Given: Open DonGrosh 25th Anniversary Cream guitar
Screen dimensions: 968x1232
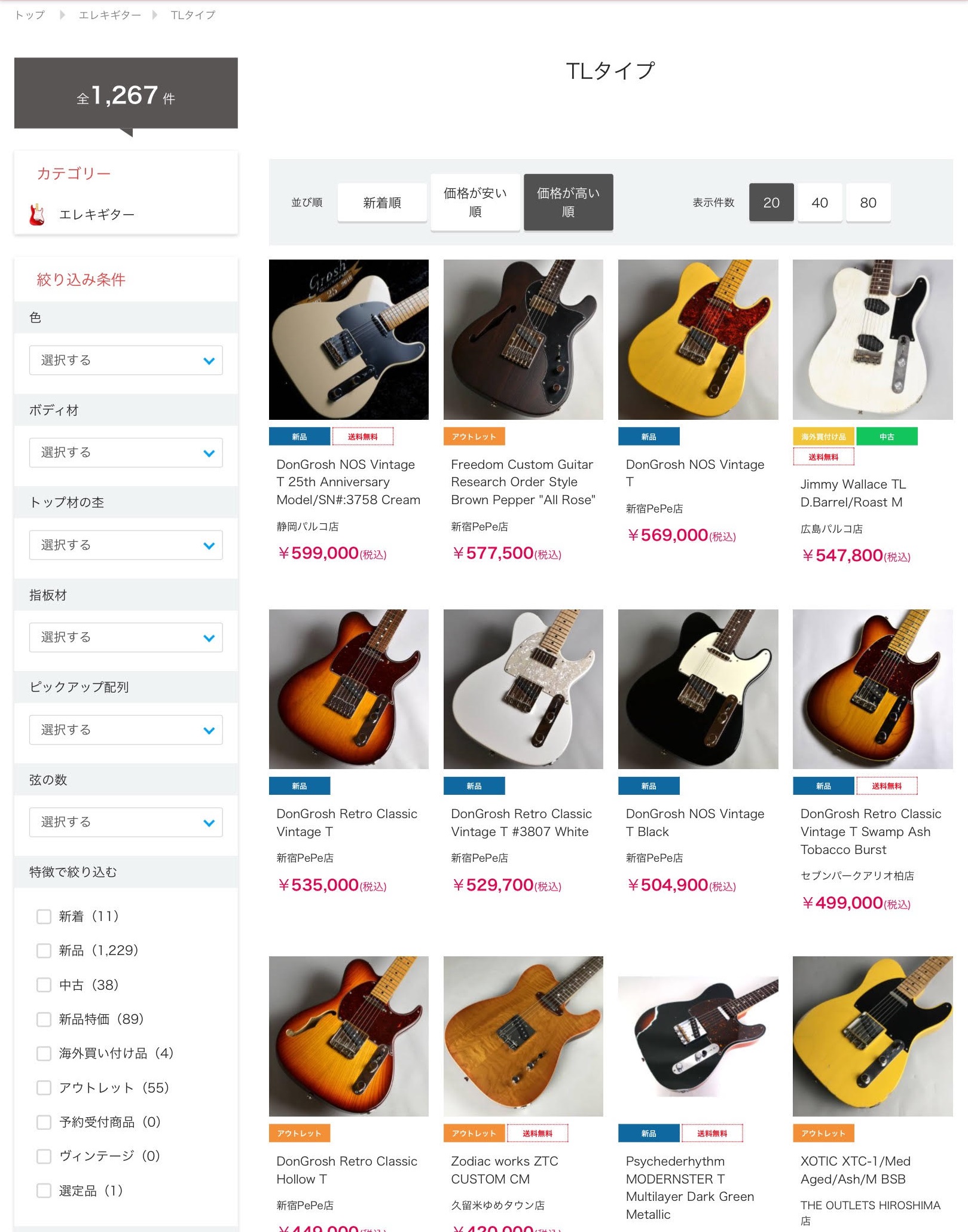Looking at the screenshot, I should (348, 481).
